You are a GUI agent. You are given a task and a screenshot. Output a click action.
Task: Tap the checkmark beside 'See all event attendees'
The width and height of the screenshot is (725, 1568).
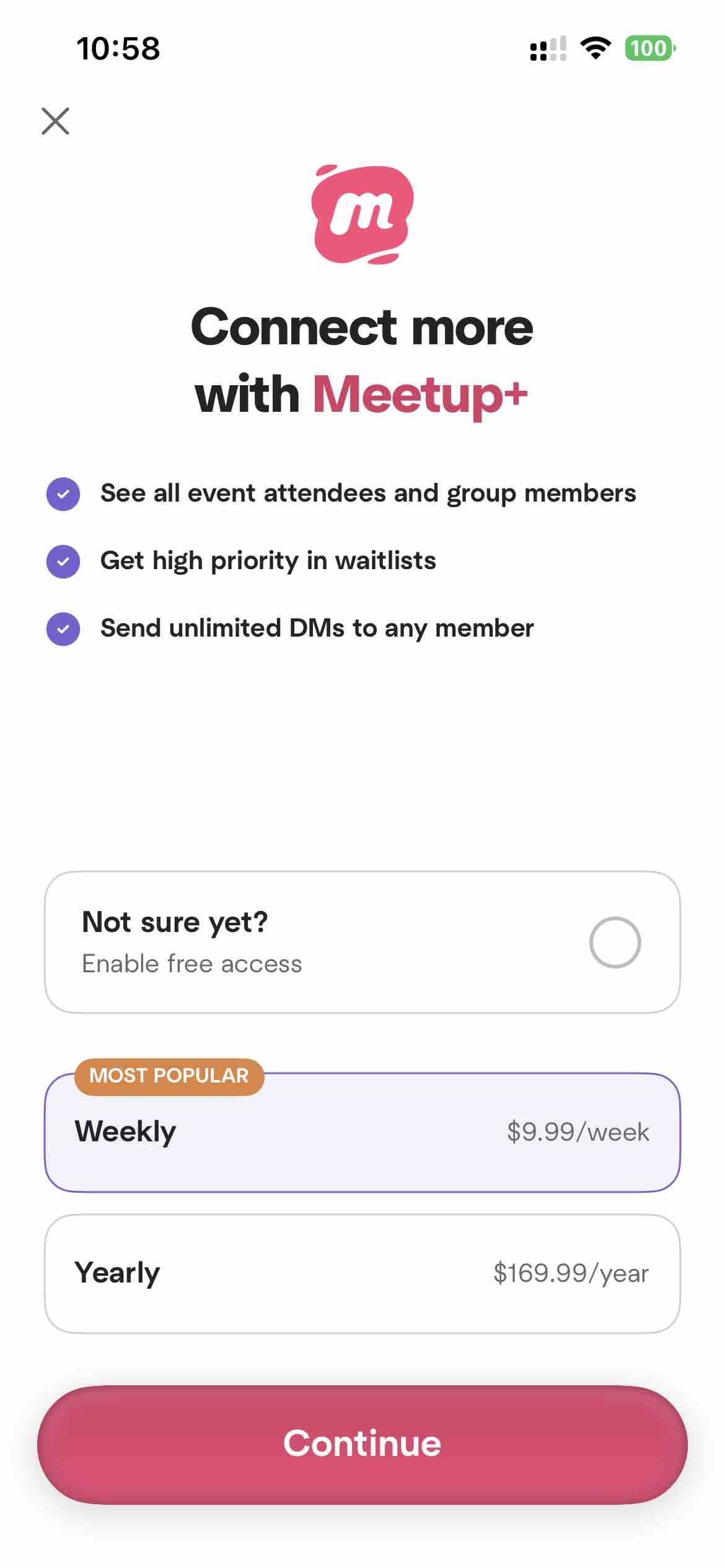63,494
